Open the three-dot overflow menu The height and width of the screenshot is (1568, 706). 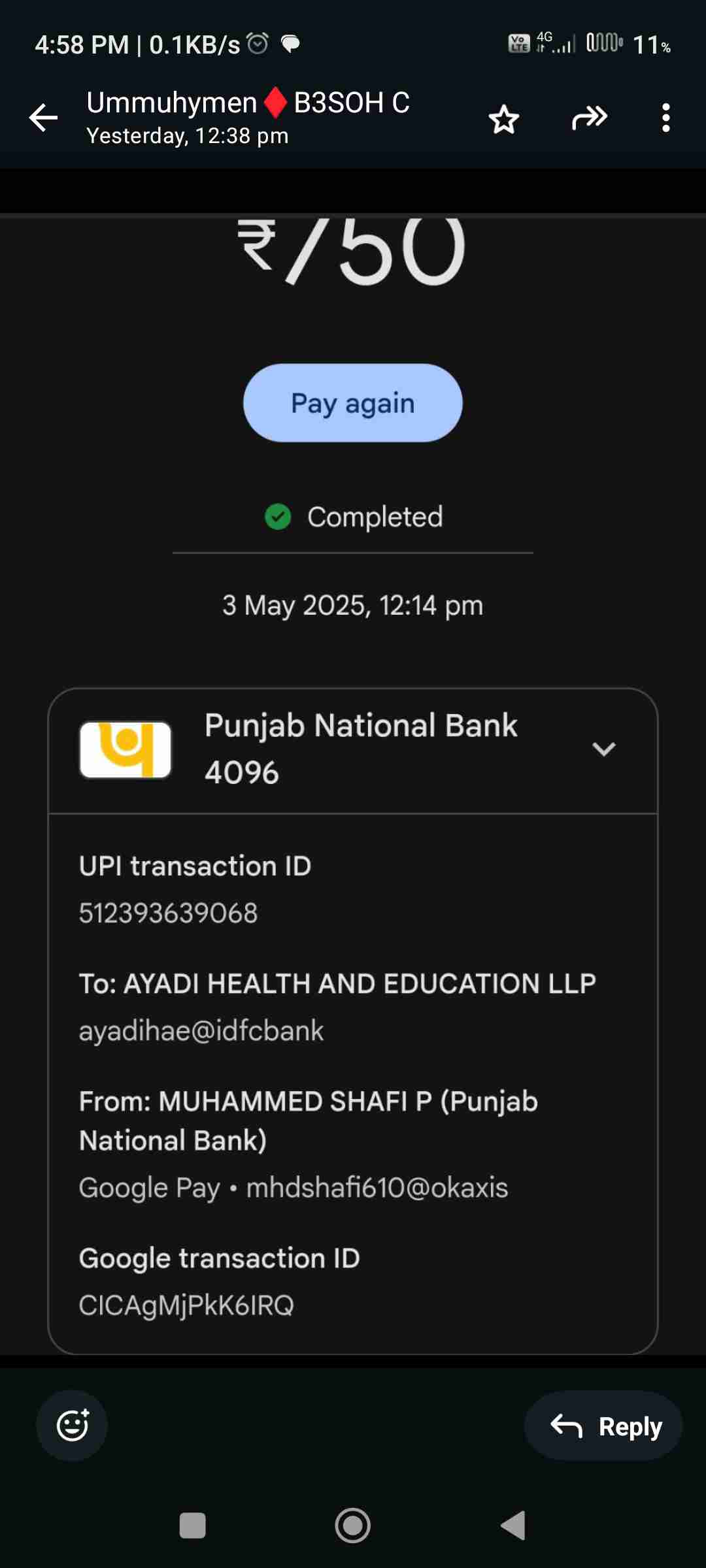pyautogui.click(x=665, y=118)
